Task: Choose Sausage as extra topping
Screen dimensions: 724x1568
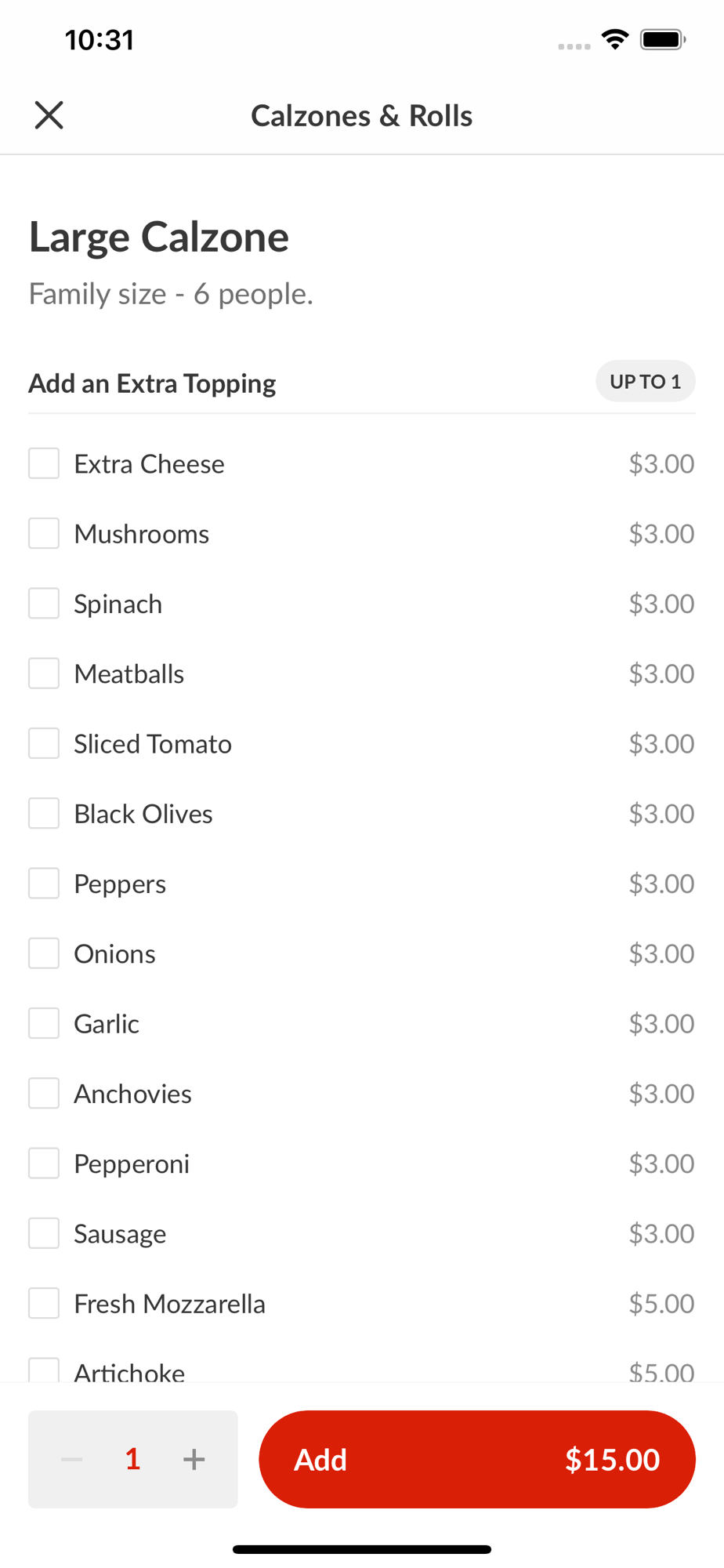Action: click(44, 1233)
